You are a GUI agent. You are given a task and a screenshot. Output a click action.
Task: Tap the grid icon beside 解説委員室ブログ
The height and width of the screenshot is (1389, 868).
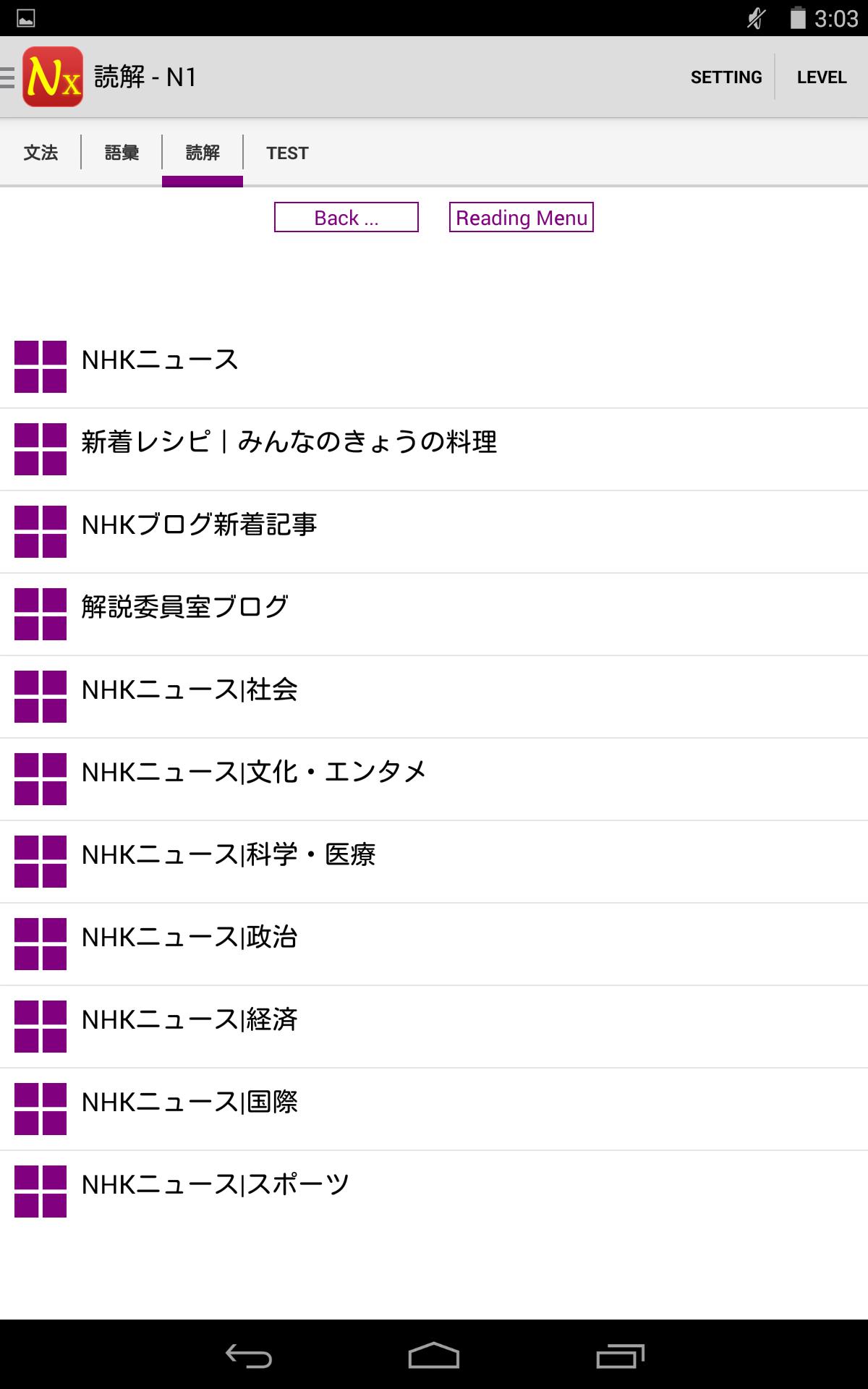click(x=40, y=613)
